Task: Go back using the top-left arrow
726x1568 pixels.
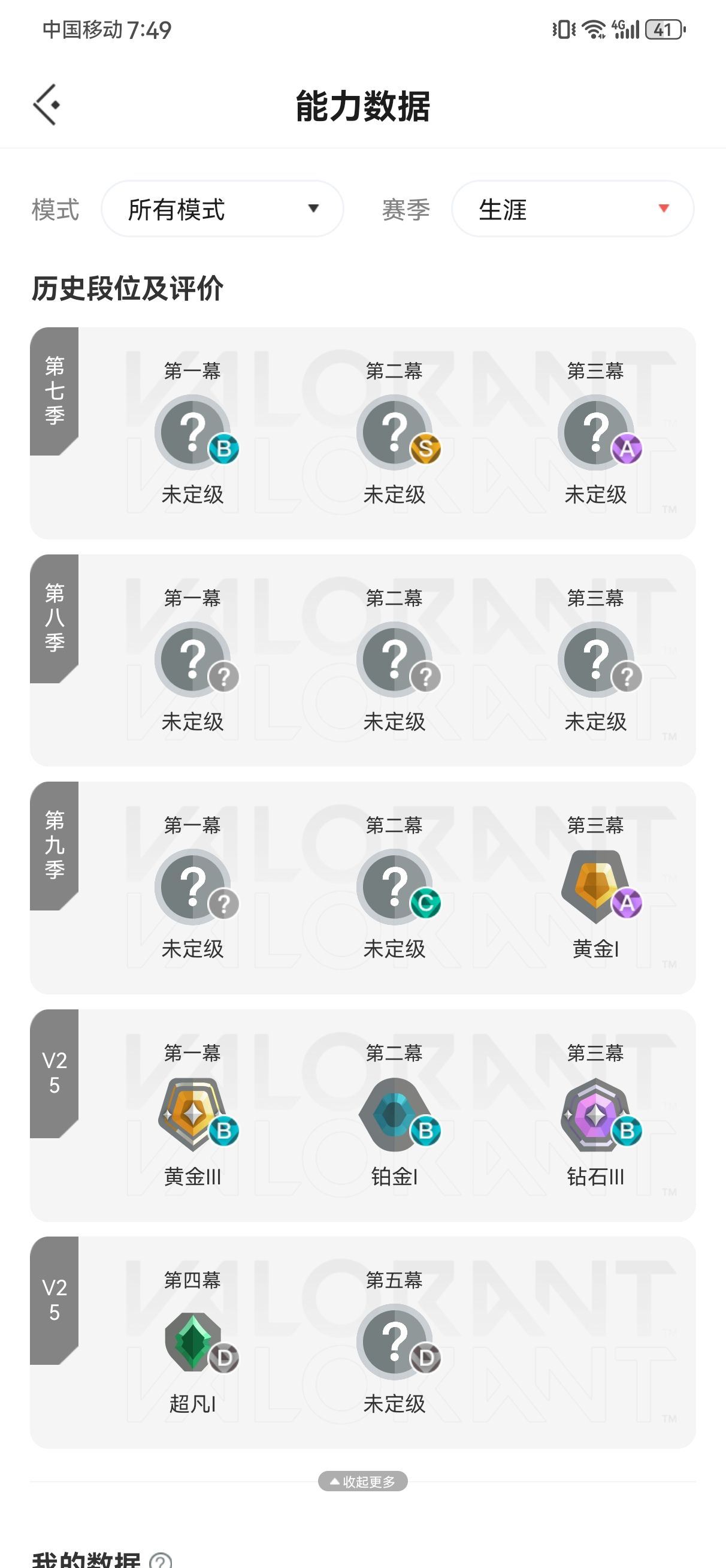Action: click(46, 105)
